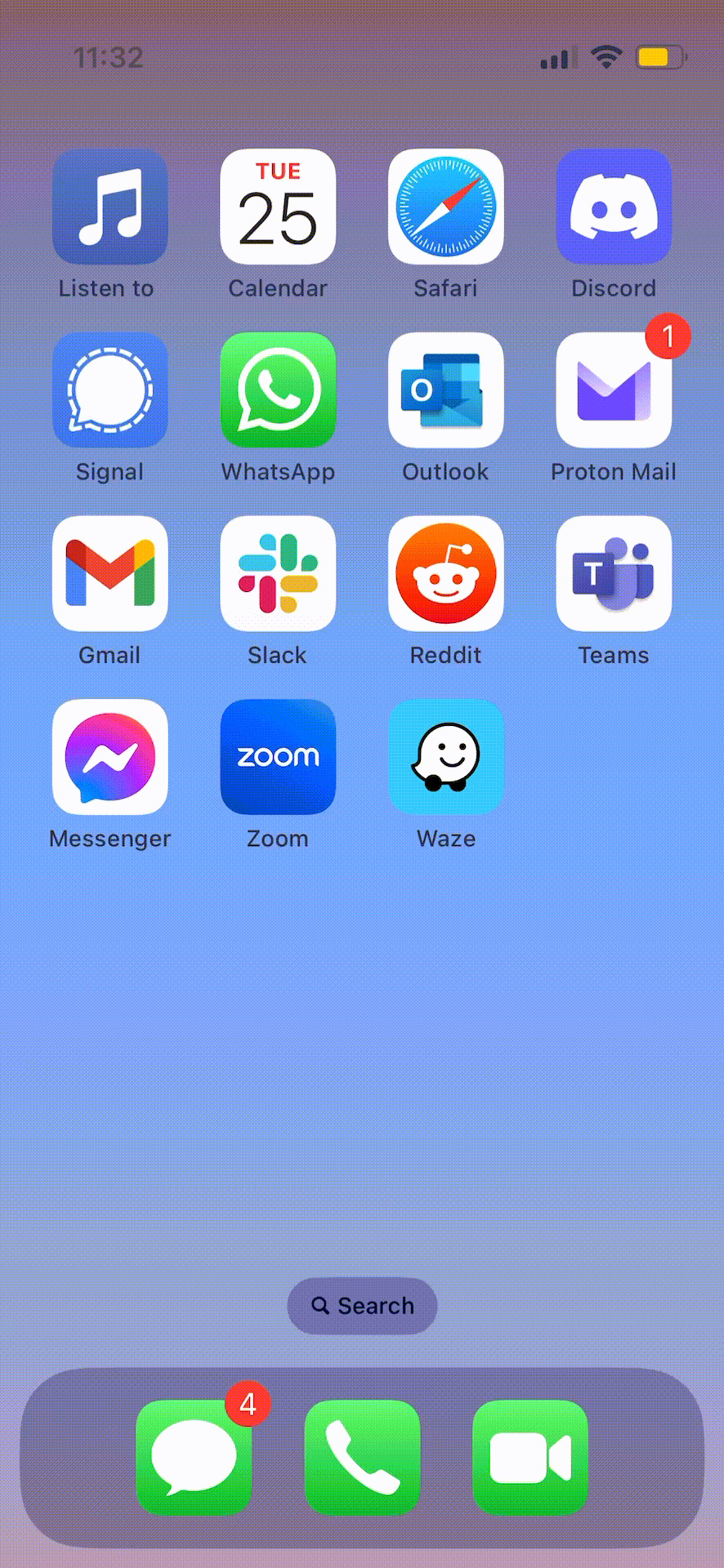Tap the Search pill above the dock

362,1306
